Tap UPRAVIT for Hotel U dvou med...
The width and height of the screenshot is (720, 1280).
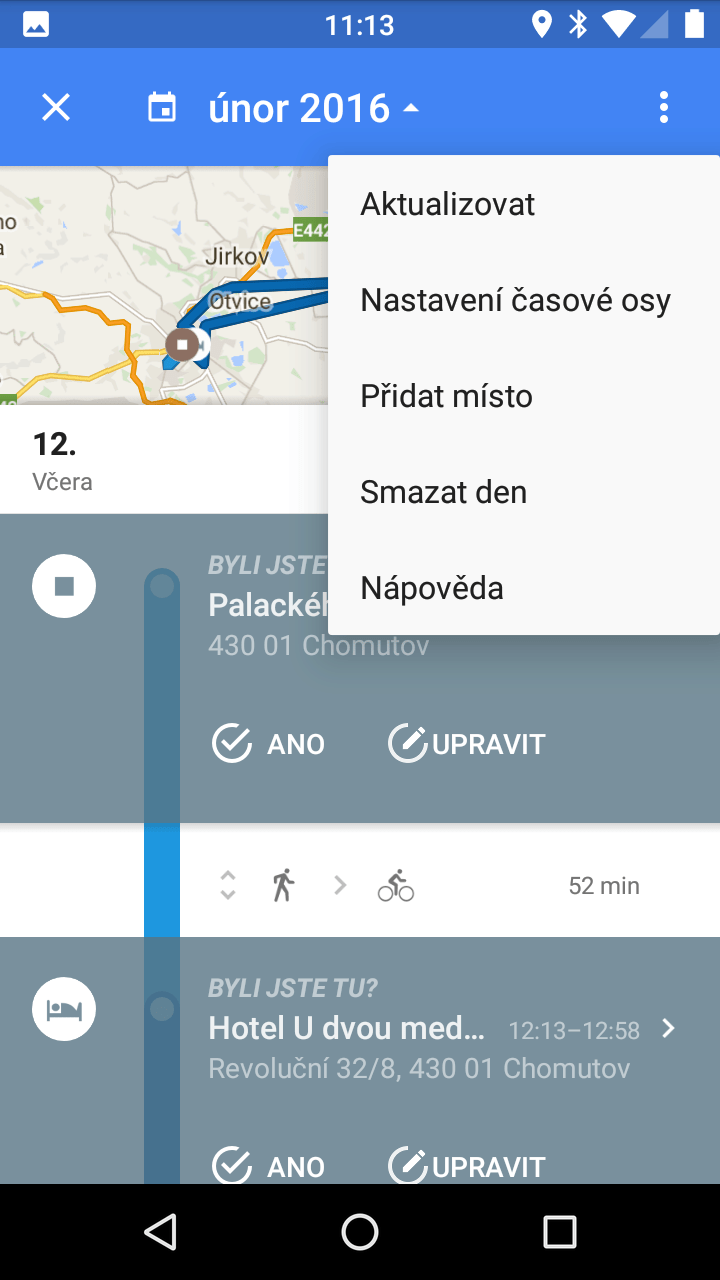[466, 1166]
